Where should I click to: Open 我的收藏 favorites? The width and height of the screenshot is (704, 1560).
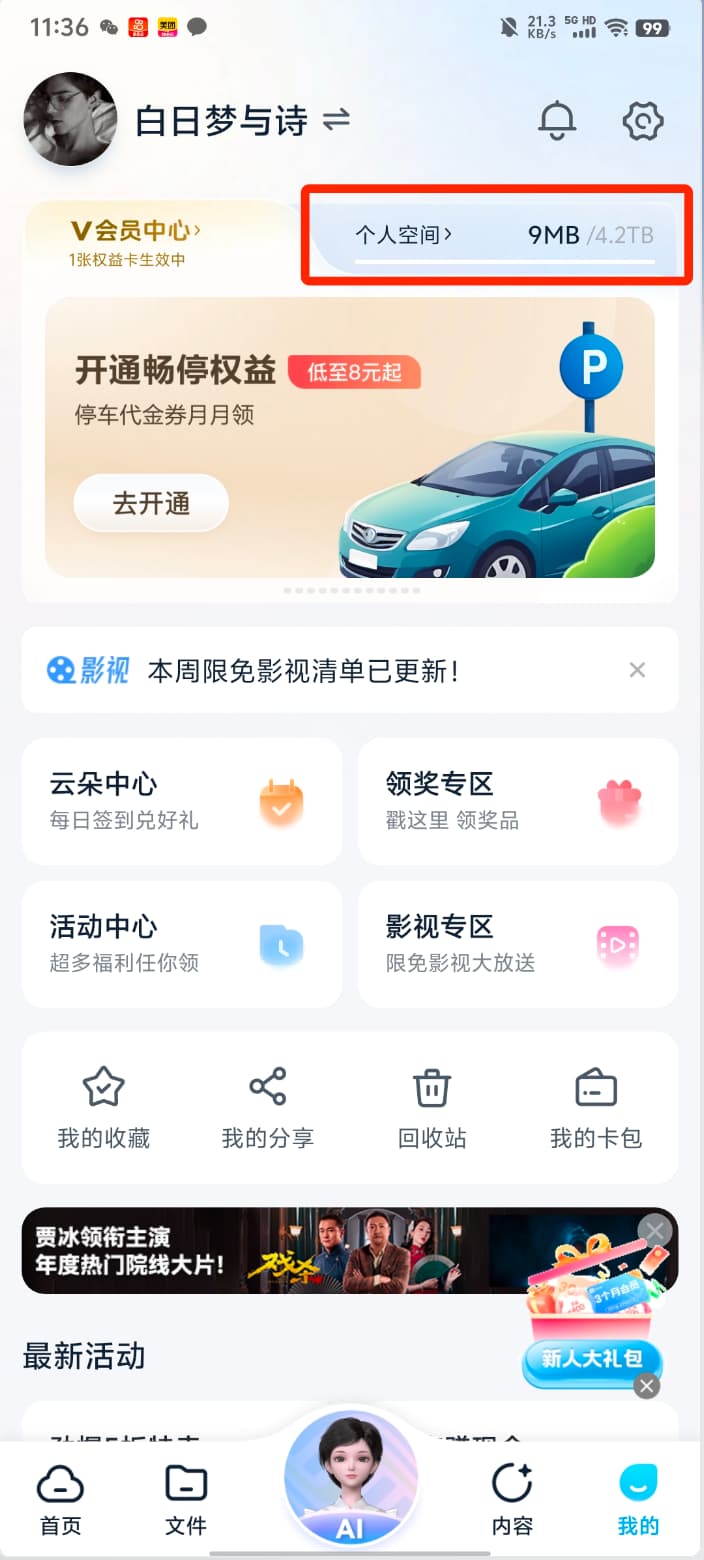104,1108
